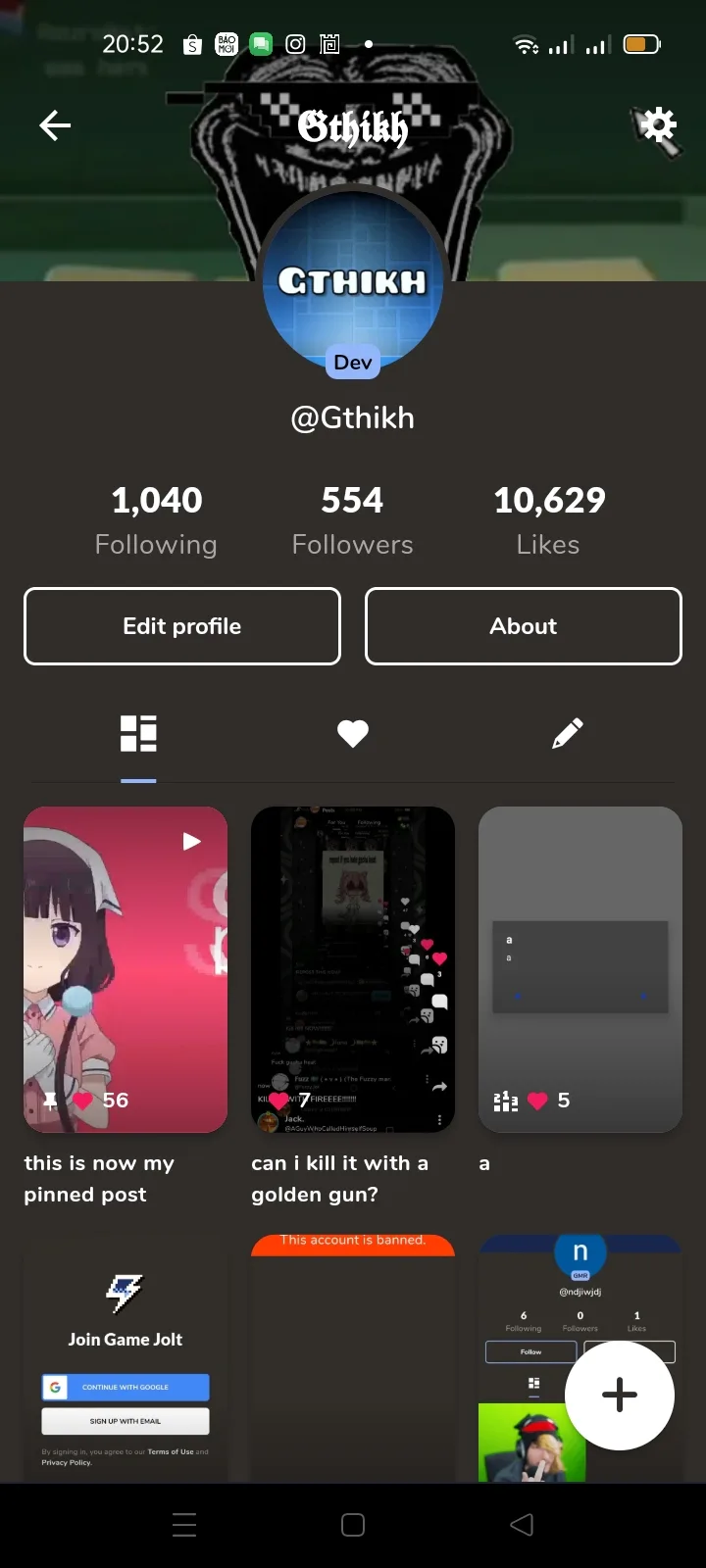Open the Gthikh profile avatar
This screenshot has height=1568, width=706.
click(x=353, y=282)
